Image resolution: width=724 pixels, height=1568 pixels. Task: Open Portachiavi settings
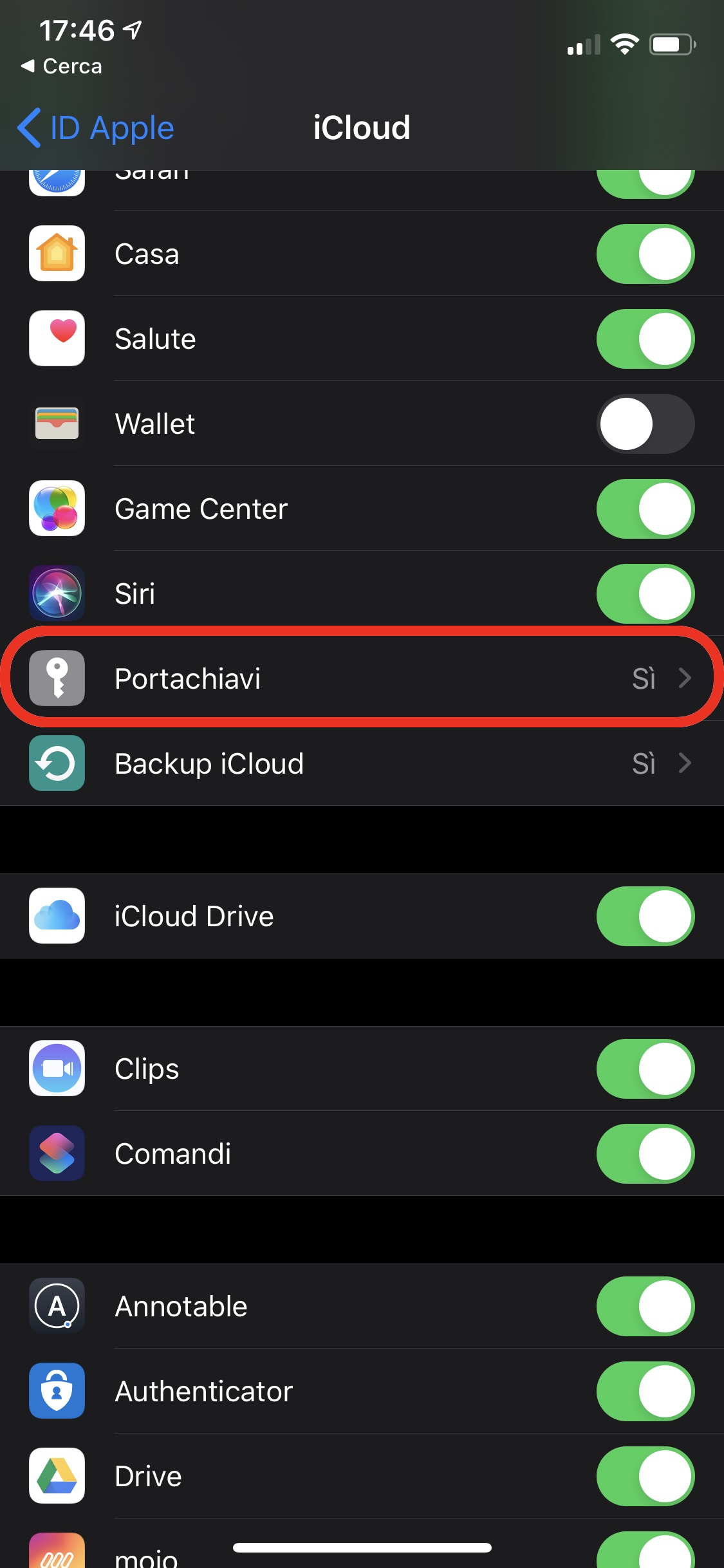click(x=360, y=678)
